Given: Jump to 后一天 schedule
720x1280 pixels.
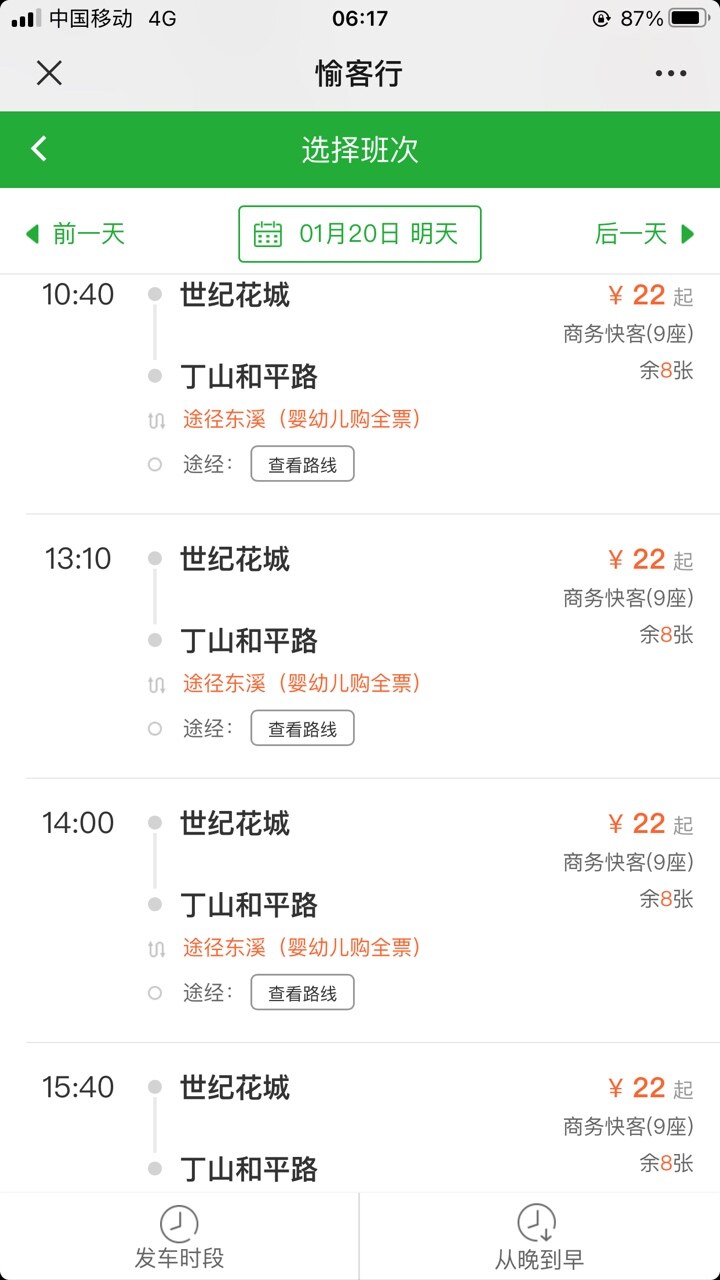Looking at the screenshot, I should click(x=644, y=234).
